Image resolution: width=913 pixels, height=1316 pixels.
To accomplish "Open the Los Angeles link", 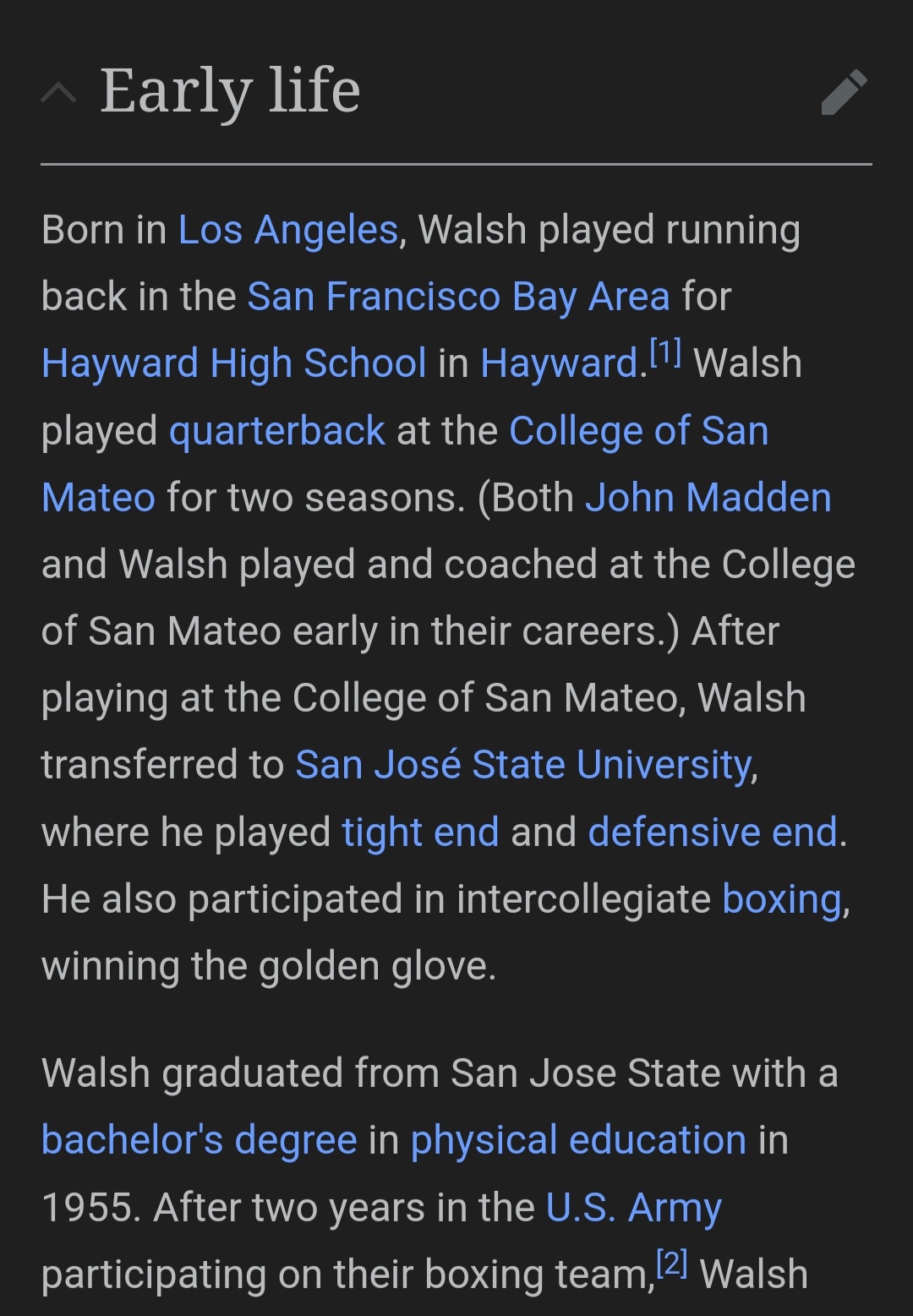I will coord(287,230).
